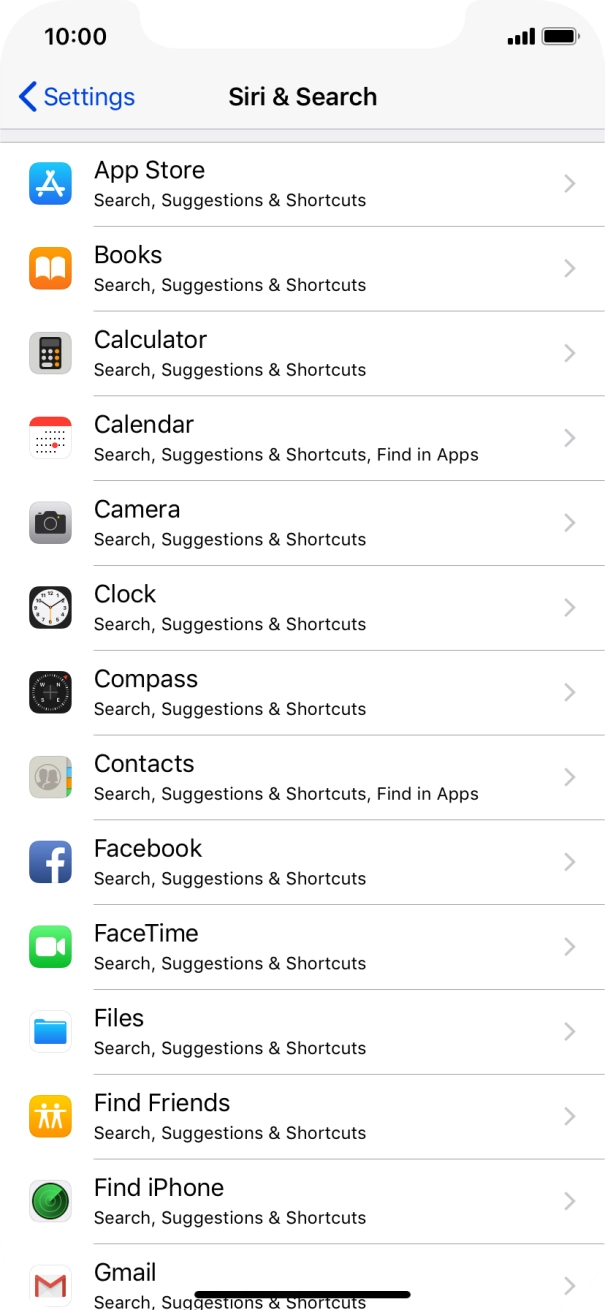The image size is (605, 1310).
Task: Open Gmail Siri & Search settings
Action: [x=302, y=1275]
